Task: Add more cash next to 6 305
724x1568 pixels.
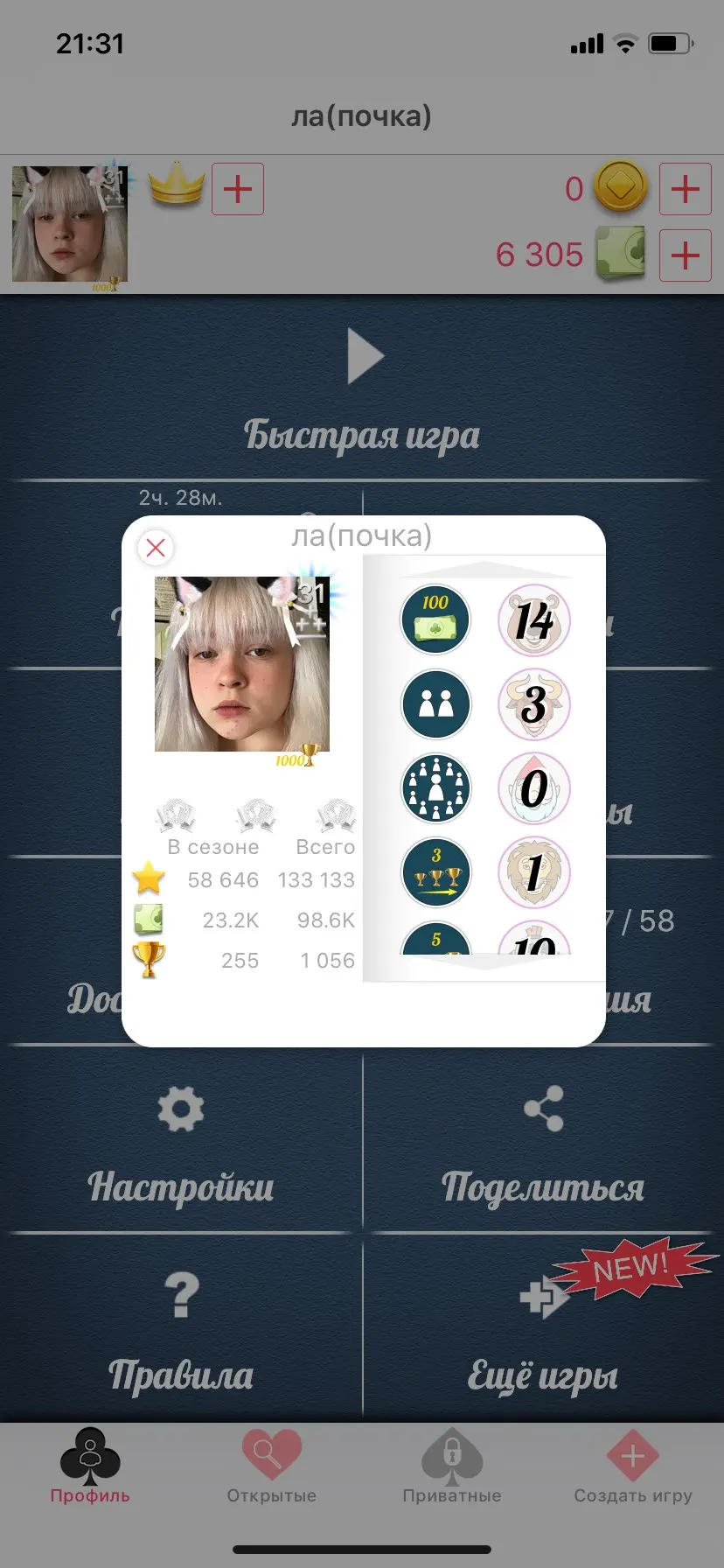Action: (x=685, y=255)
